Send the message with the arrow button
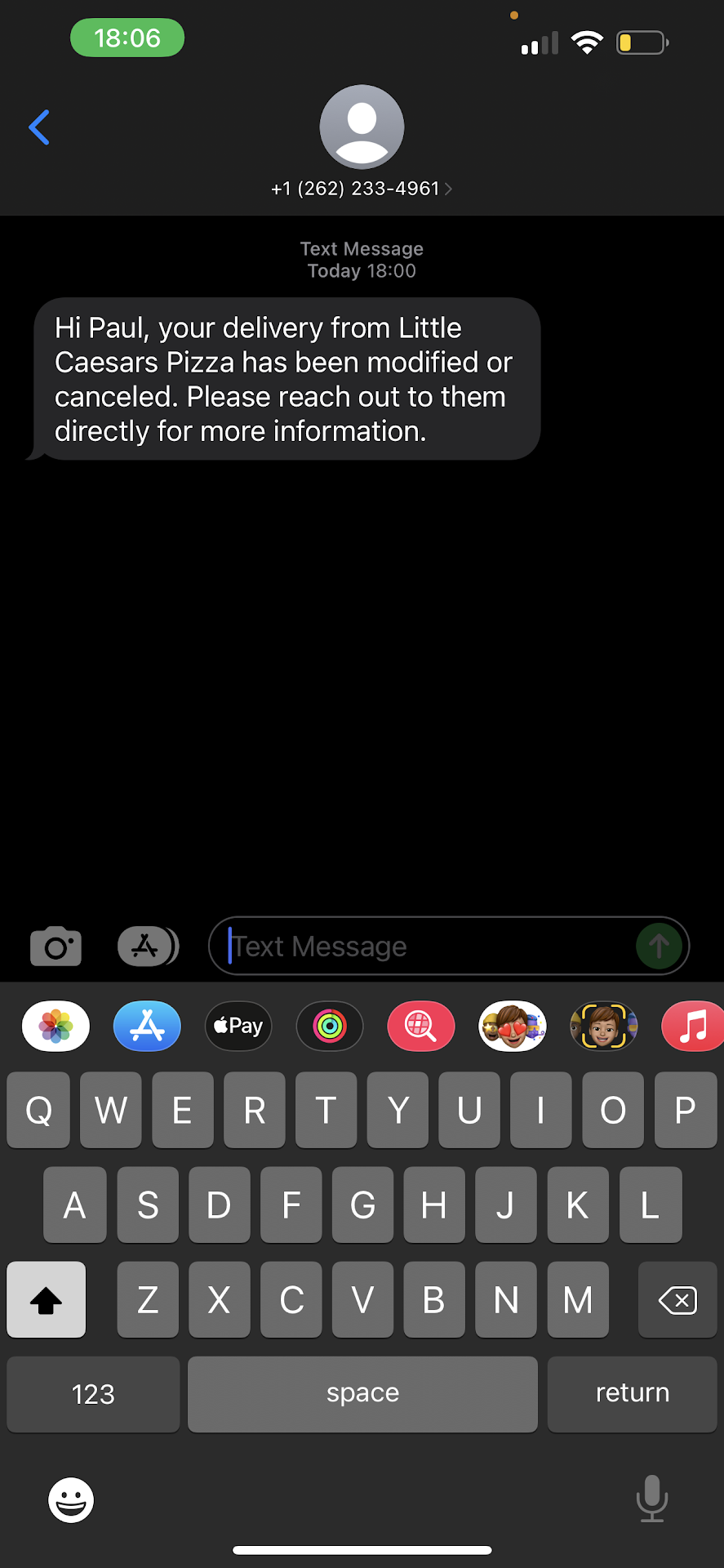 pyautogui.click(x=659, y=947)
